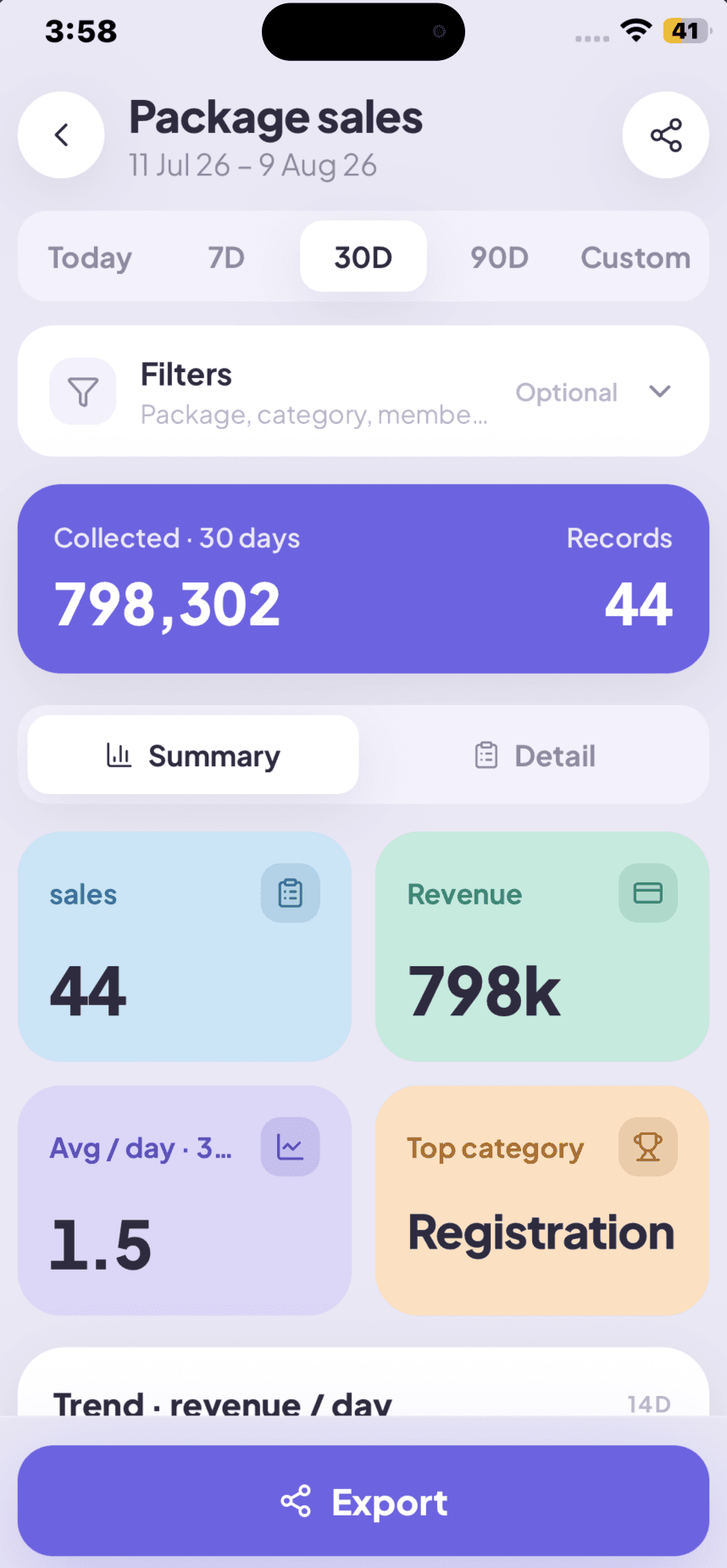727x1568 pixels.
Task: Select the Today range
Action: click(x=90, y=257)
